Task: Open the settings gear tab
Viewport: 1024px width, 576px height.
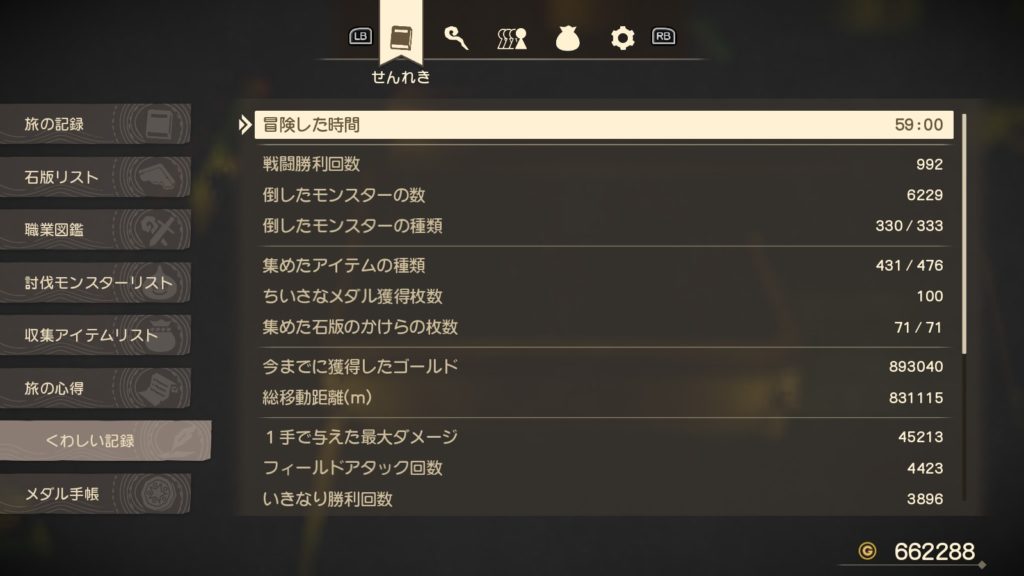Action: point(623,39)
